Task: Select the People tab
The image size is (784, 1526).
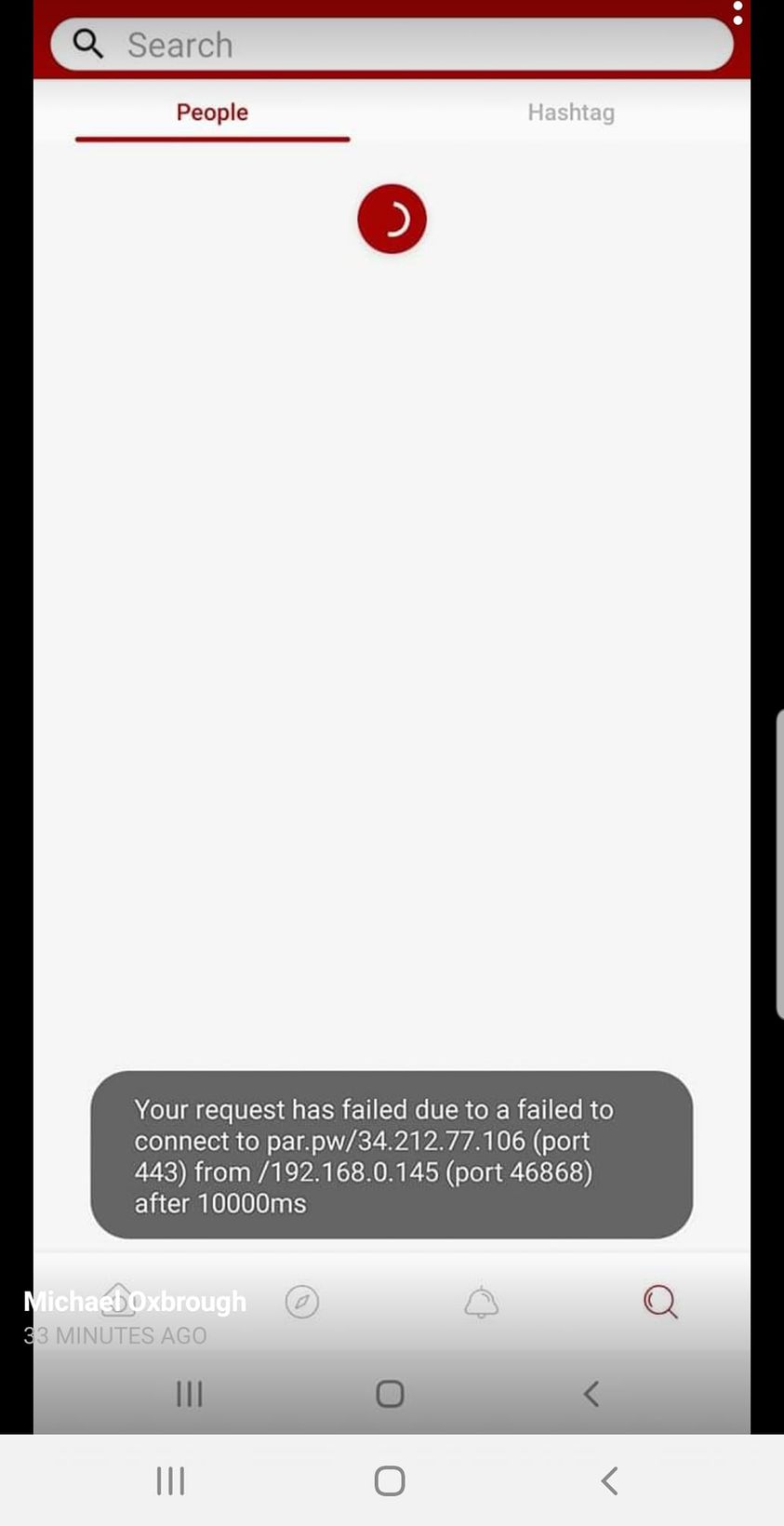Action: pos(212,113)
